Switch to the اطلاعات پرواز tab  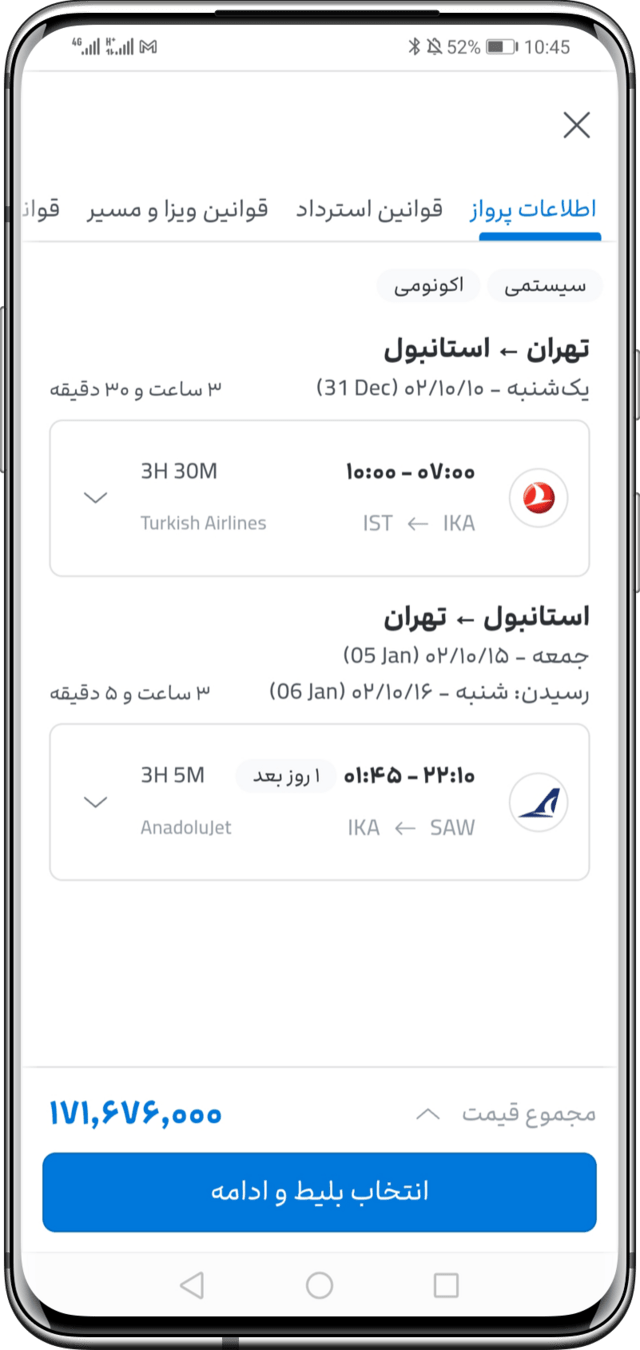click(x=539, y=210)
